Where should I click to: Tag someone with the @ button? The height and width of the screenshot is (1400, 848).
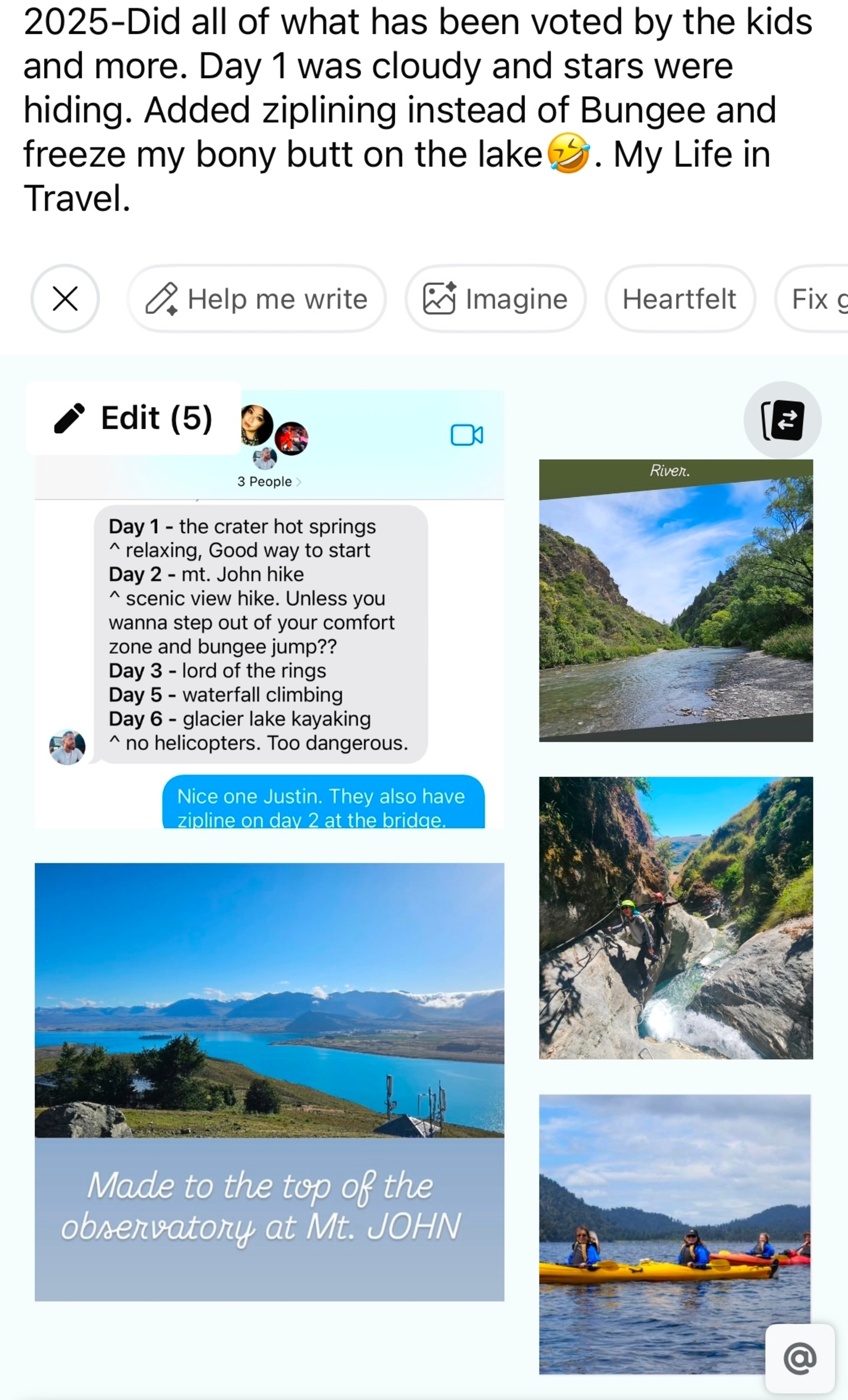pyautogui.click(x=800, y=1358)
